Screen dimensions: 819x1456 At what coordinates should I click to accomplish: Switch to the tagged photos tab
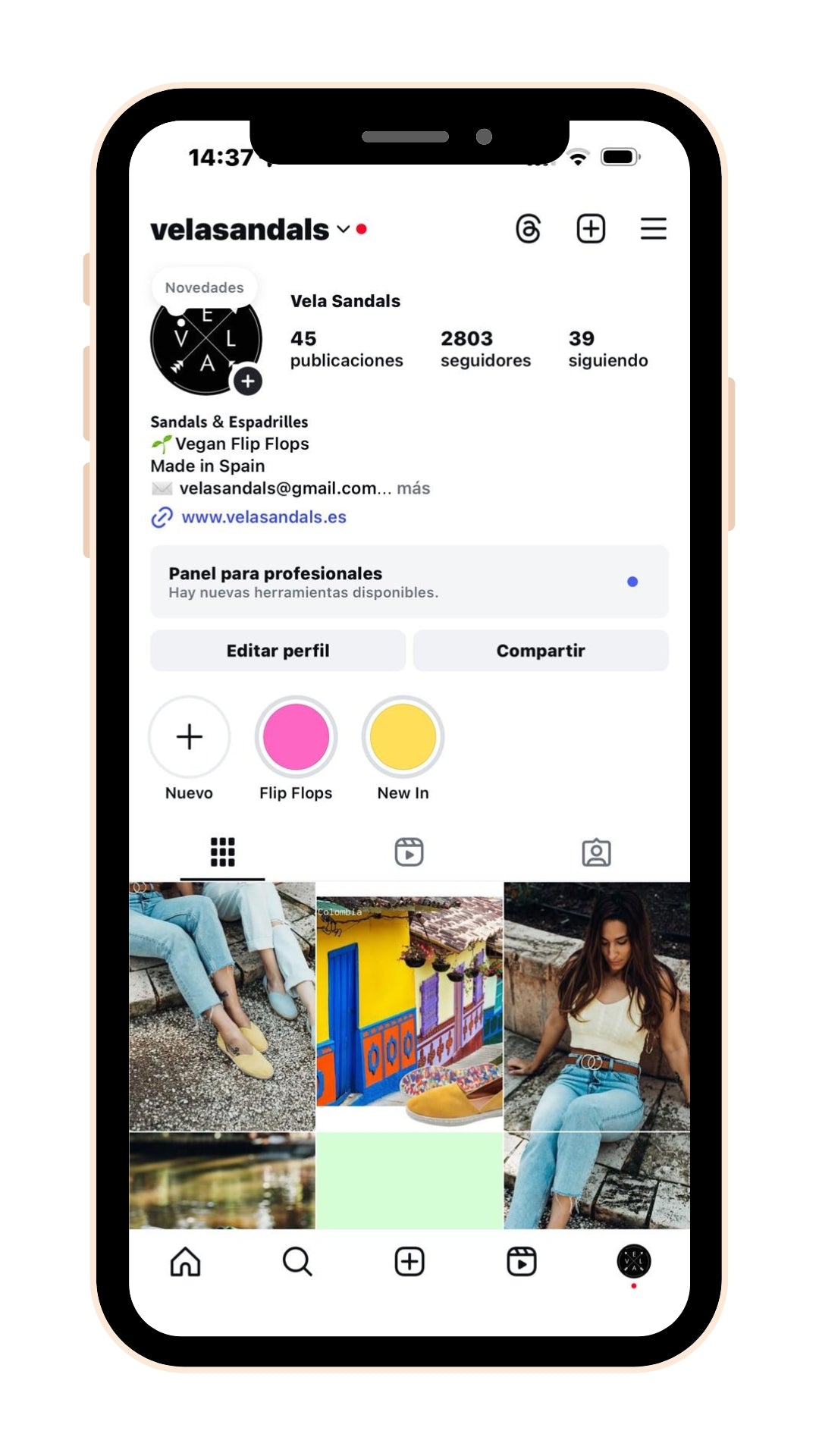tap(596, 852)
